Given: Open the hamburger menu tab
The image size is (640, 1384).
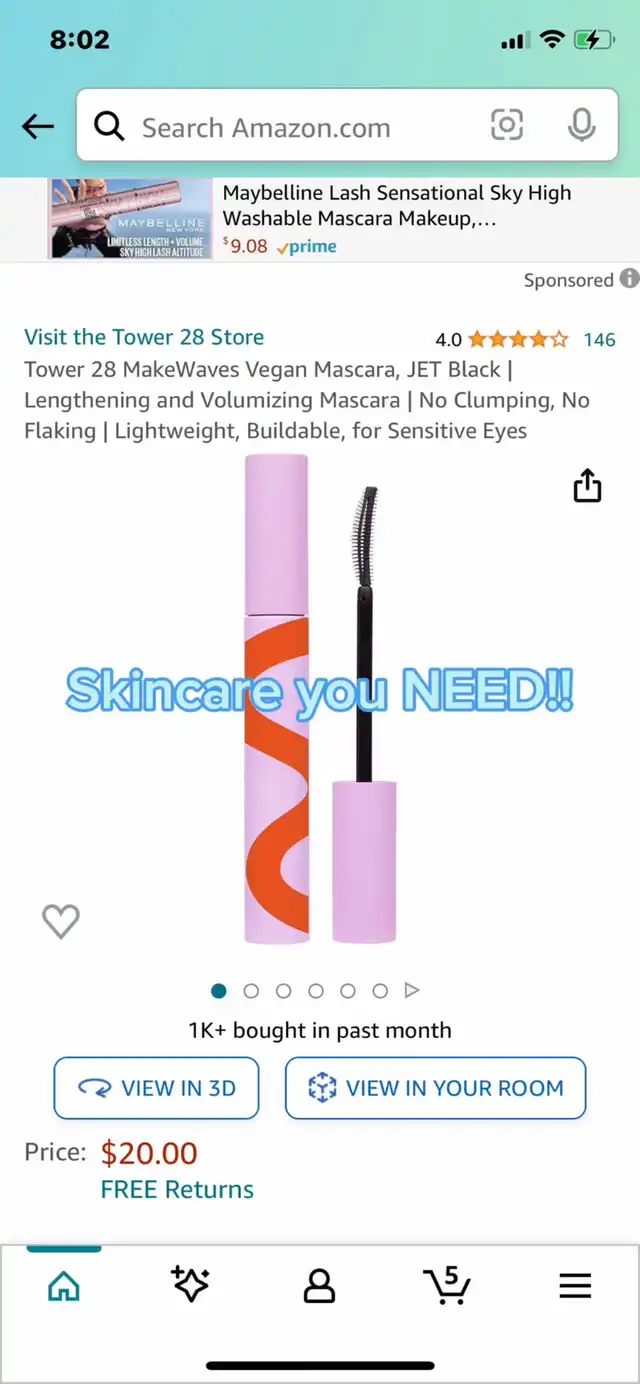Looking at the screenshot, I should point(575,1287).
